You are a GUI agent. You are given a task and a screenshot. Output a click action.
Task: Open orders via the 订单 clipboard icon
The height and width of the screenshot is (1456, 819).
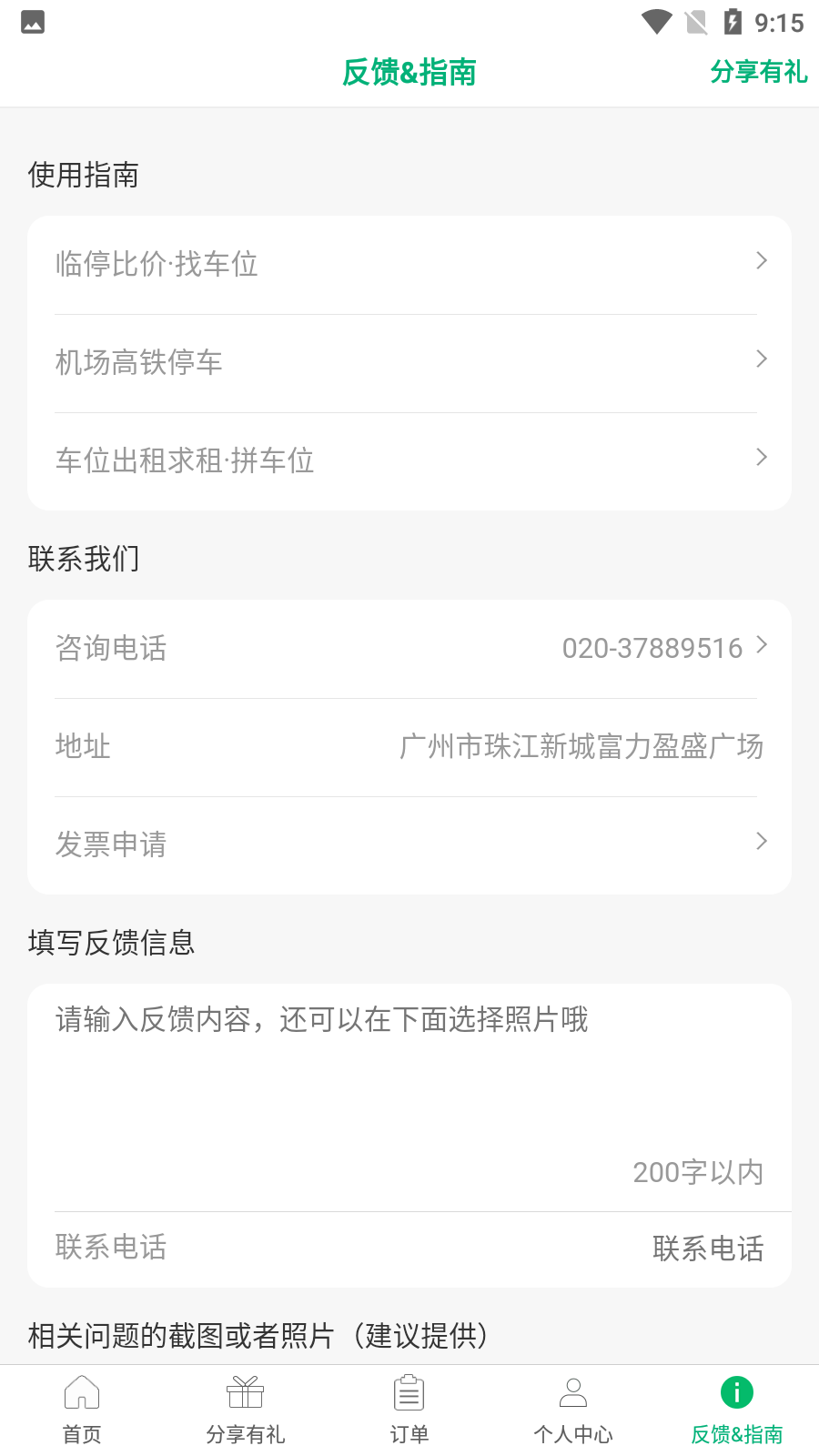click(x=409, y=1391)
